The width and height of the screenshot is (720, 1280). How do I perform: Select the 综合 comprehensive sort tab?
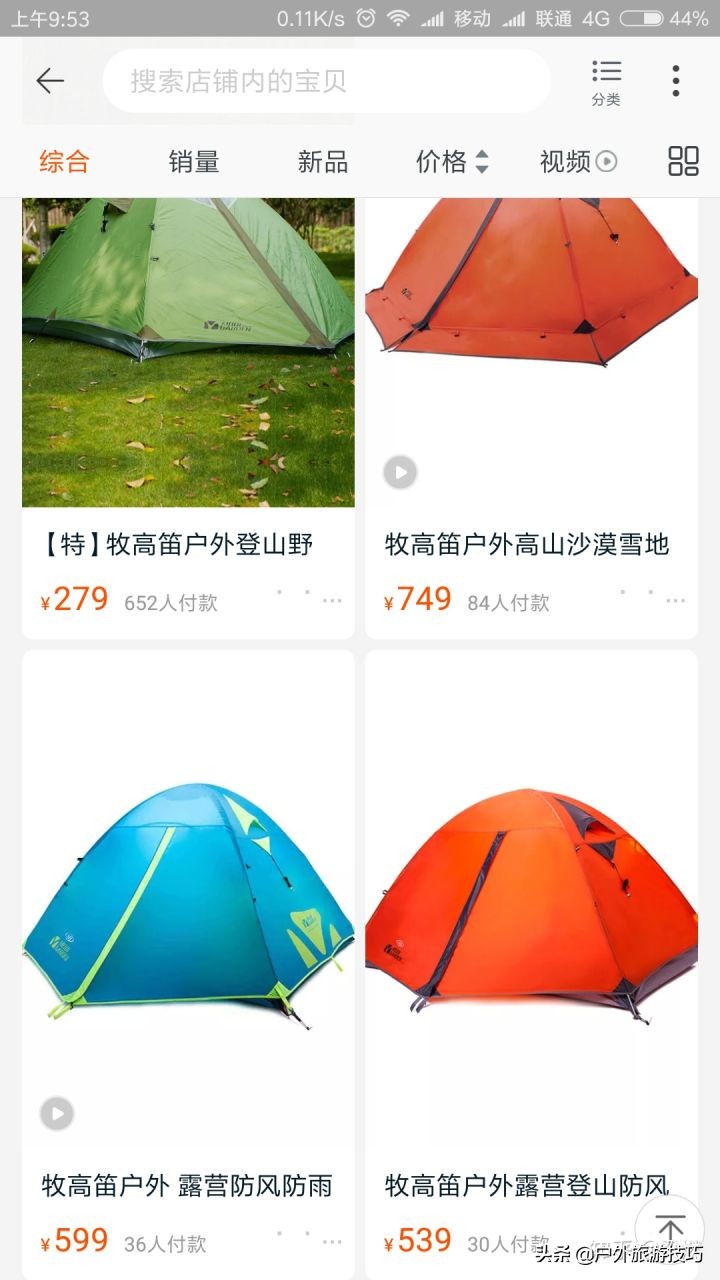64,161
